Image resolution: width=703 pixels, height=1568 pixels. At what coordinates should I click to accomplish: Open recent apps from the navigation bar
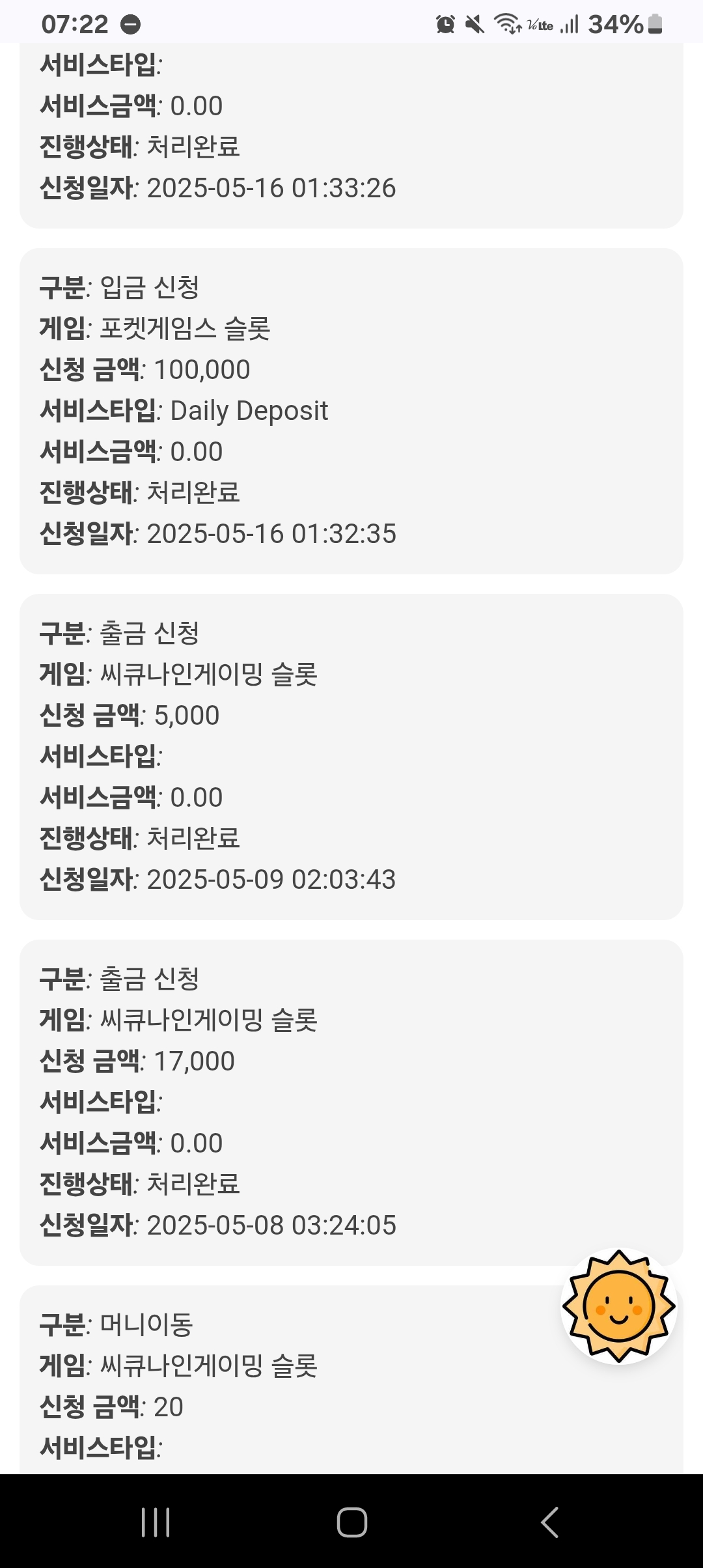coord(156,1522)
